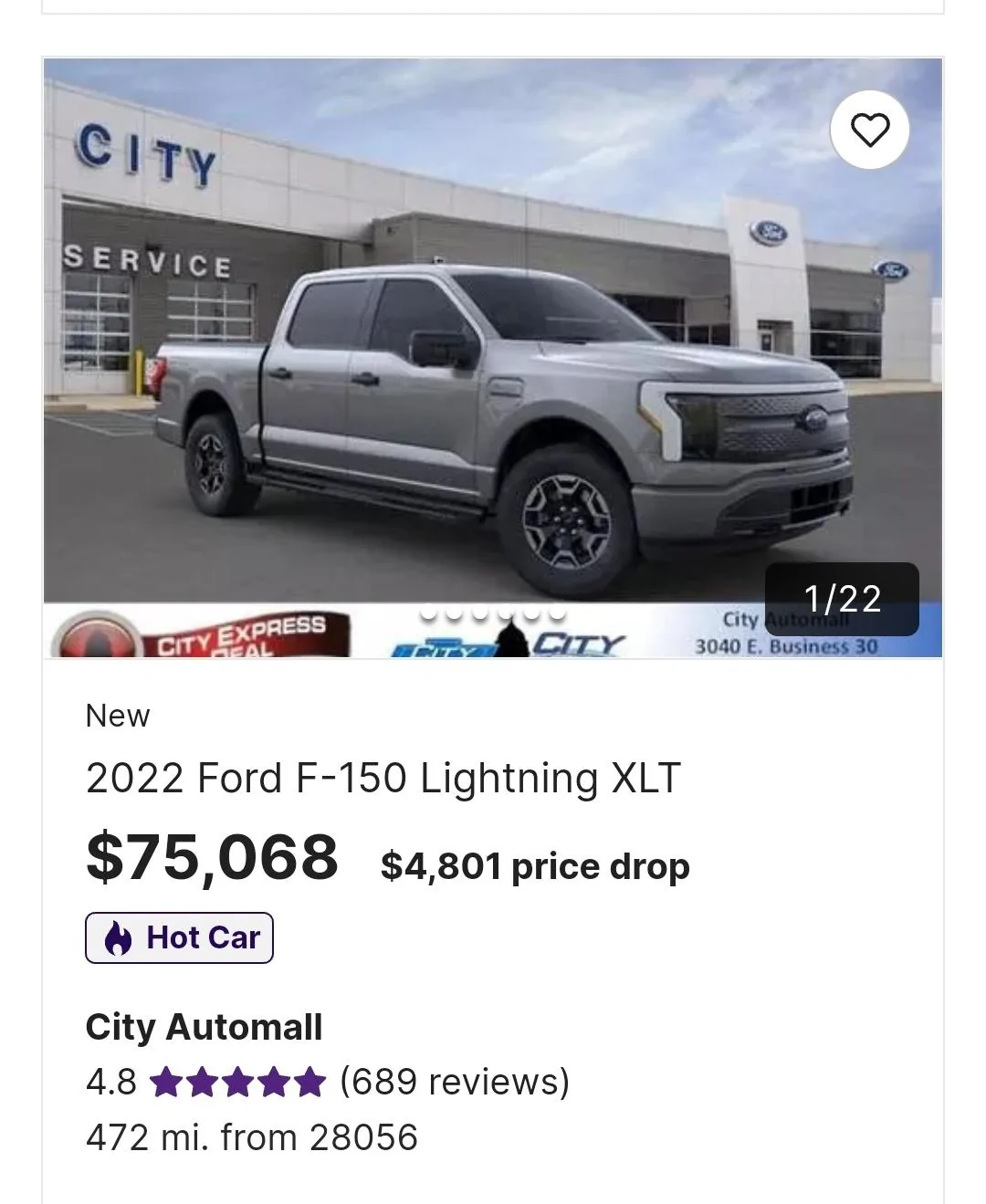The image size is (986, 1204).
Task: Tap the middle carousel indicator dot
Action: [x=492, y=613]
